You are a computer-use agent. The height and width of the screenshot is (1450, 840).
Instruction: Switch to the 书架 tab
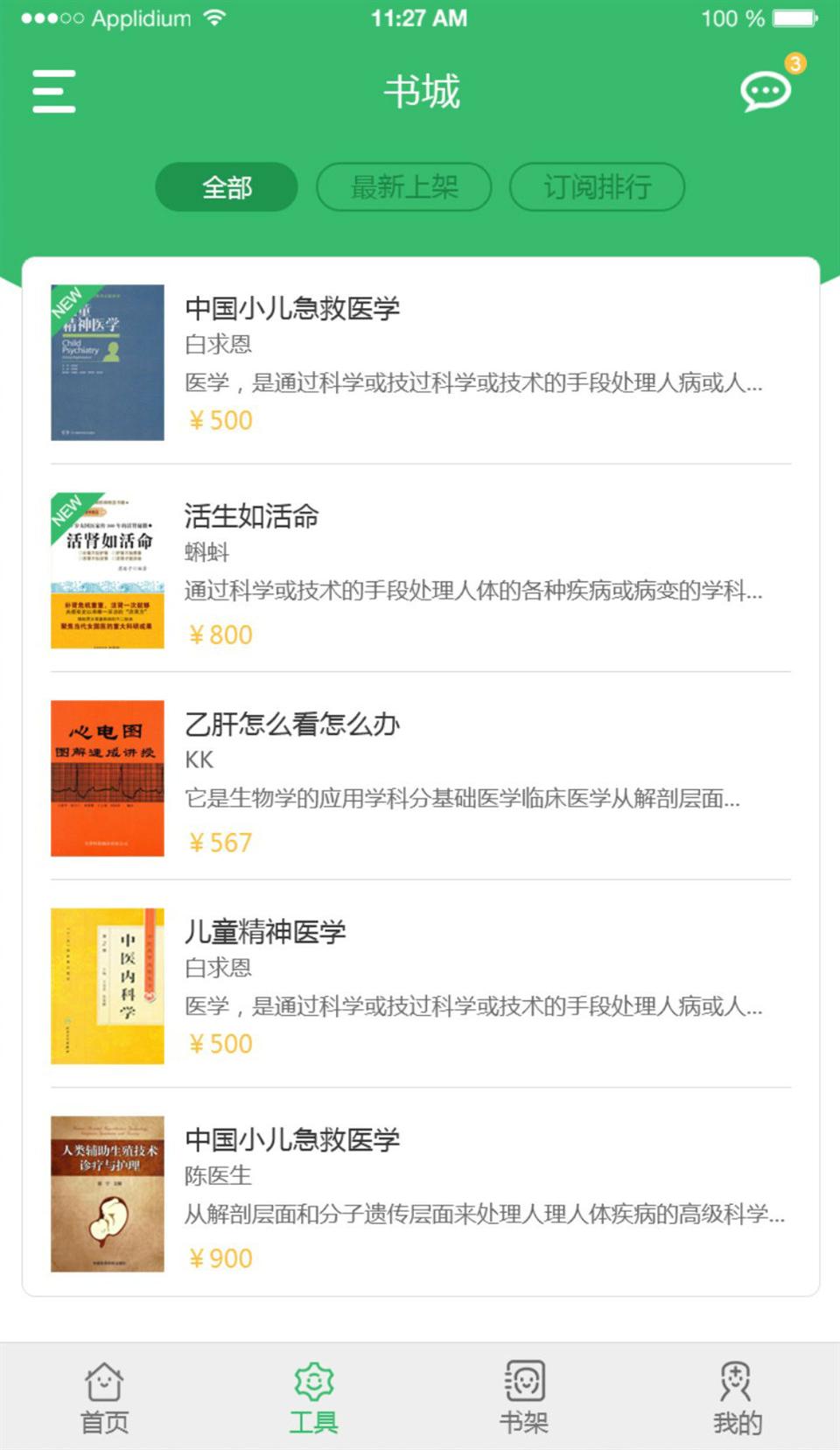[524, 1397]
